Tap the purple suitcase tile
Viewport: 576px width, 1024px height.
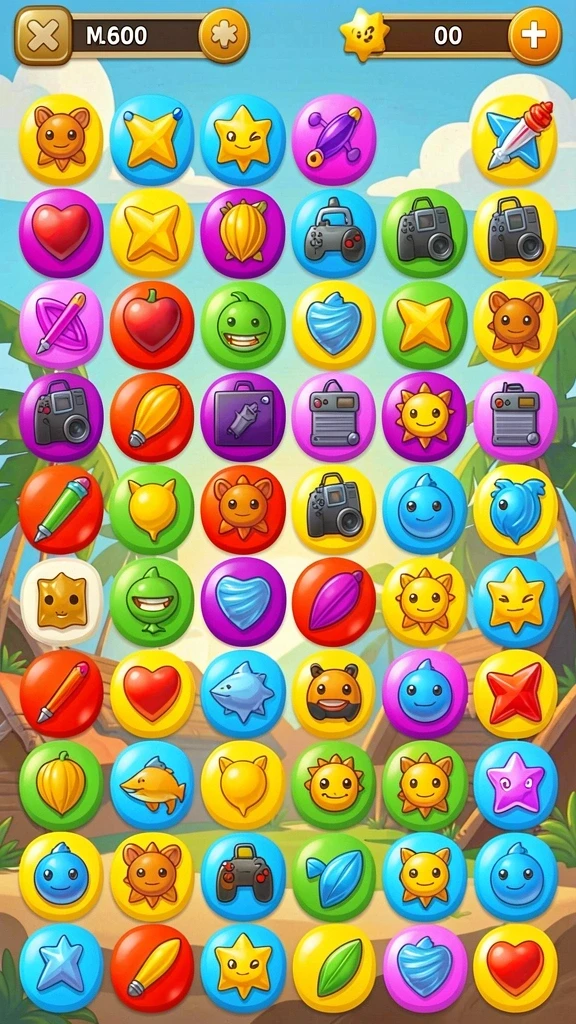tap(243, 417)
